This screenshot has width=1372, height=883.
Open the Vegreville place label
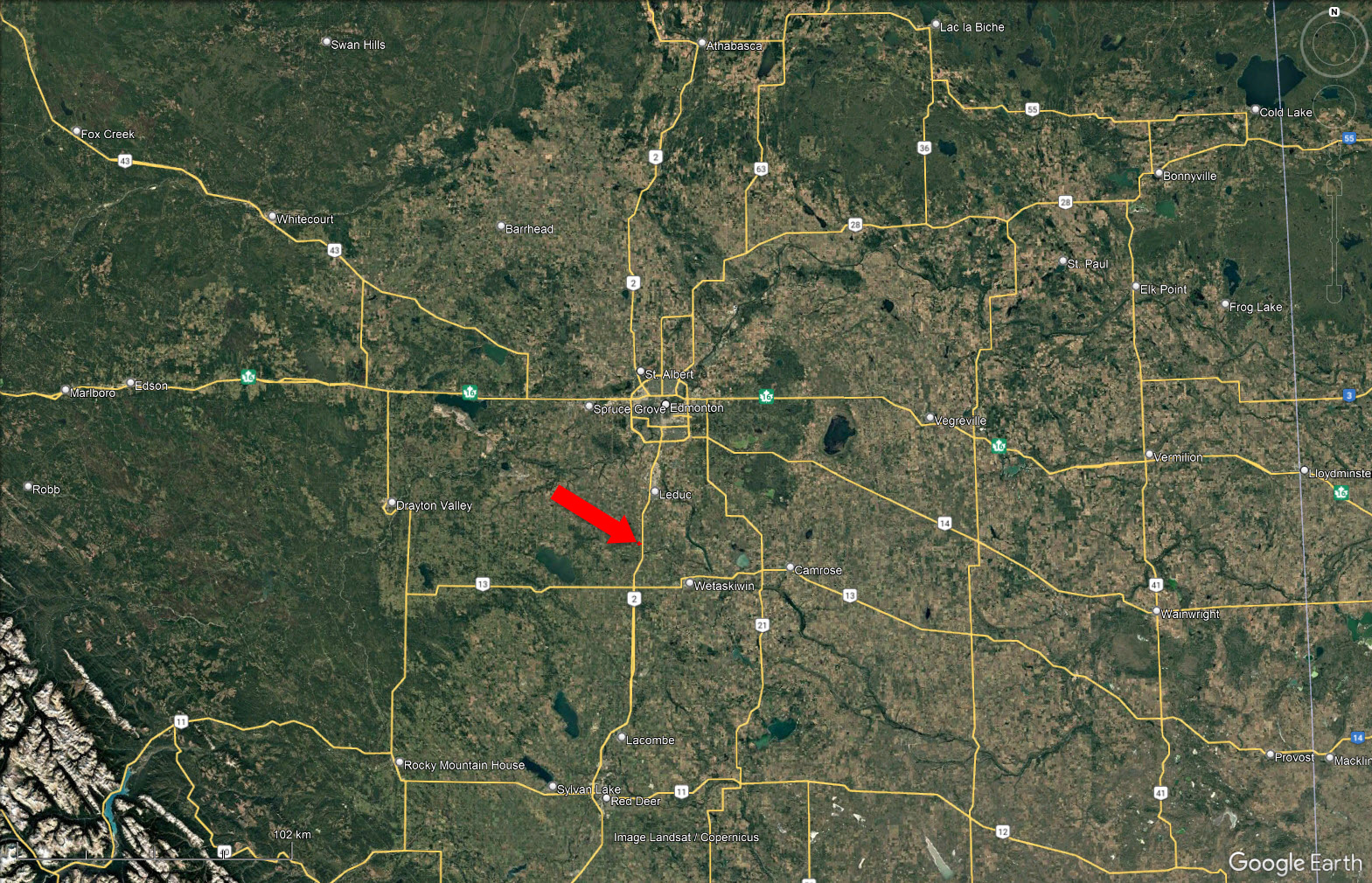[x=959, y=421]
